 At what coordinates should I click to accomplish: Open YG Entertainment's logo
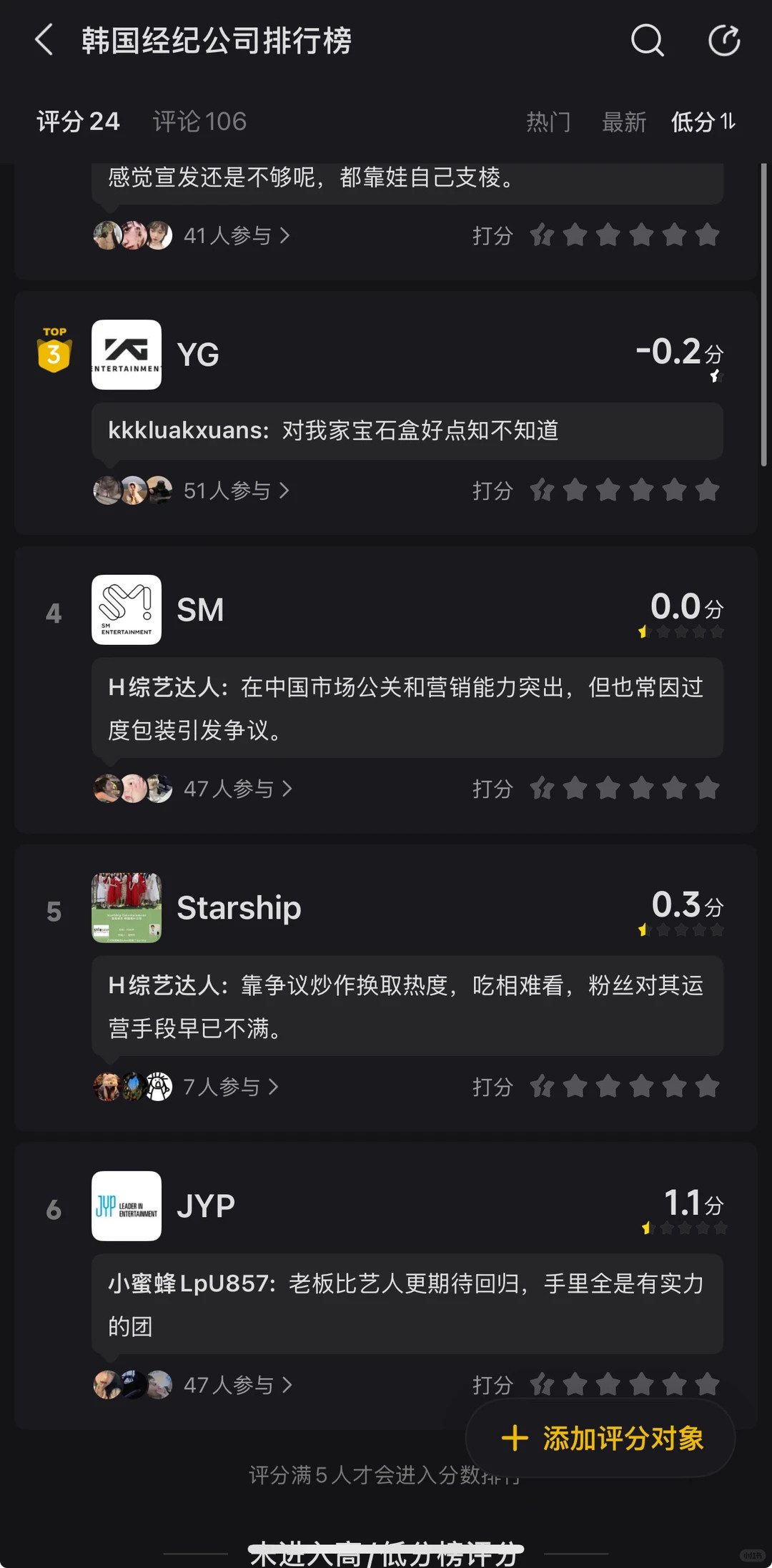(126, 354)
